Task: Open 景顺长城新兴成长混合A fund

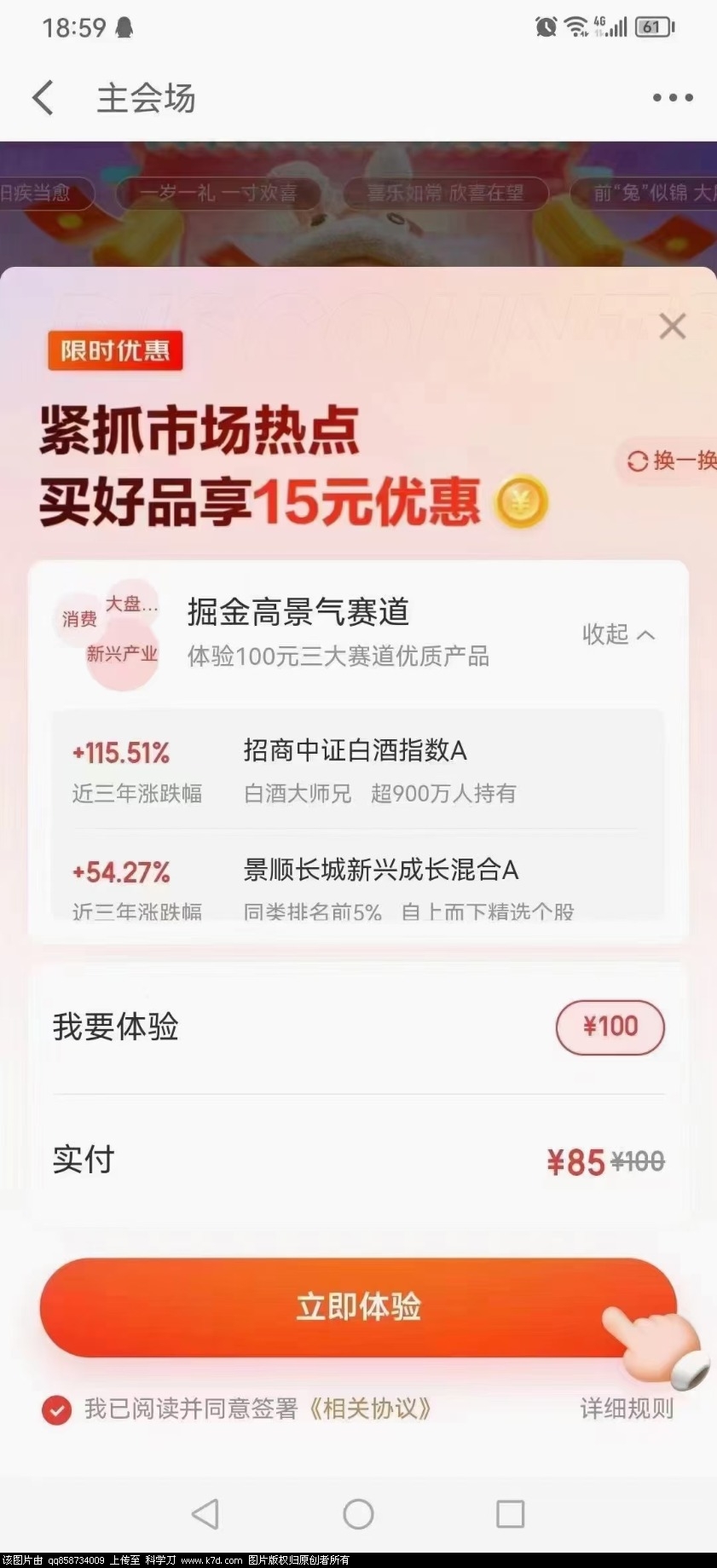Action: click(380, 871)
